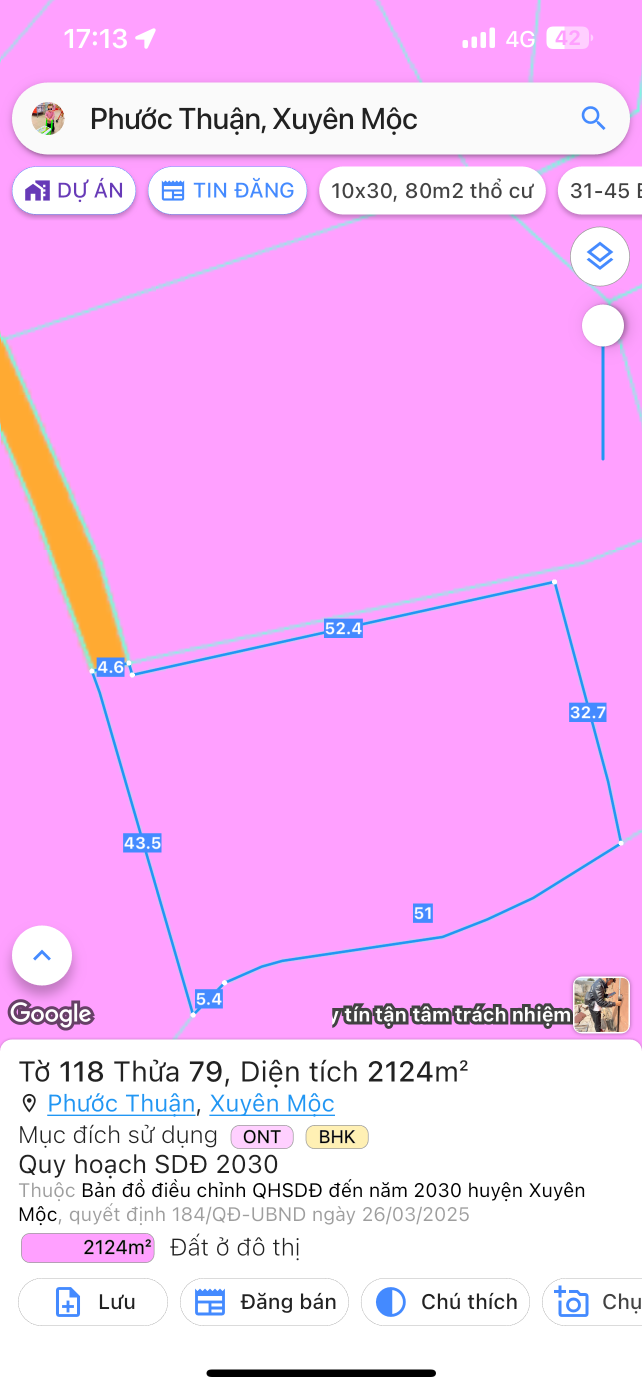
Task: Open the Chú thích legend
Action: [x=445, y=1302]
